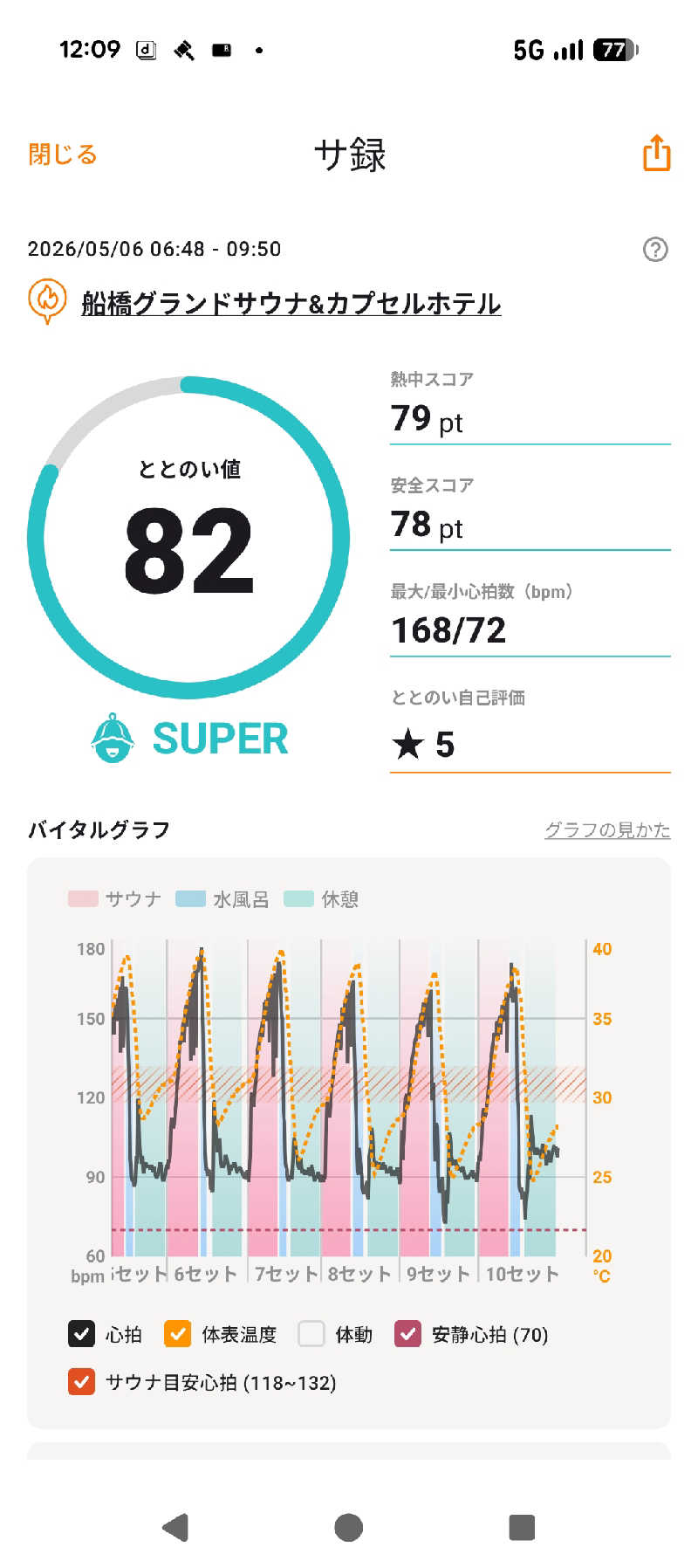Go back with the system back button
Image resolution: width=698 pixels, height=1568 pixels.
coord(175,1527)
